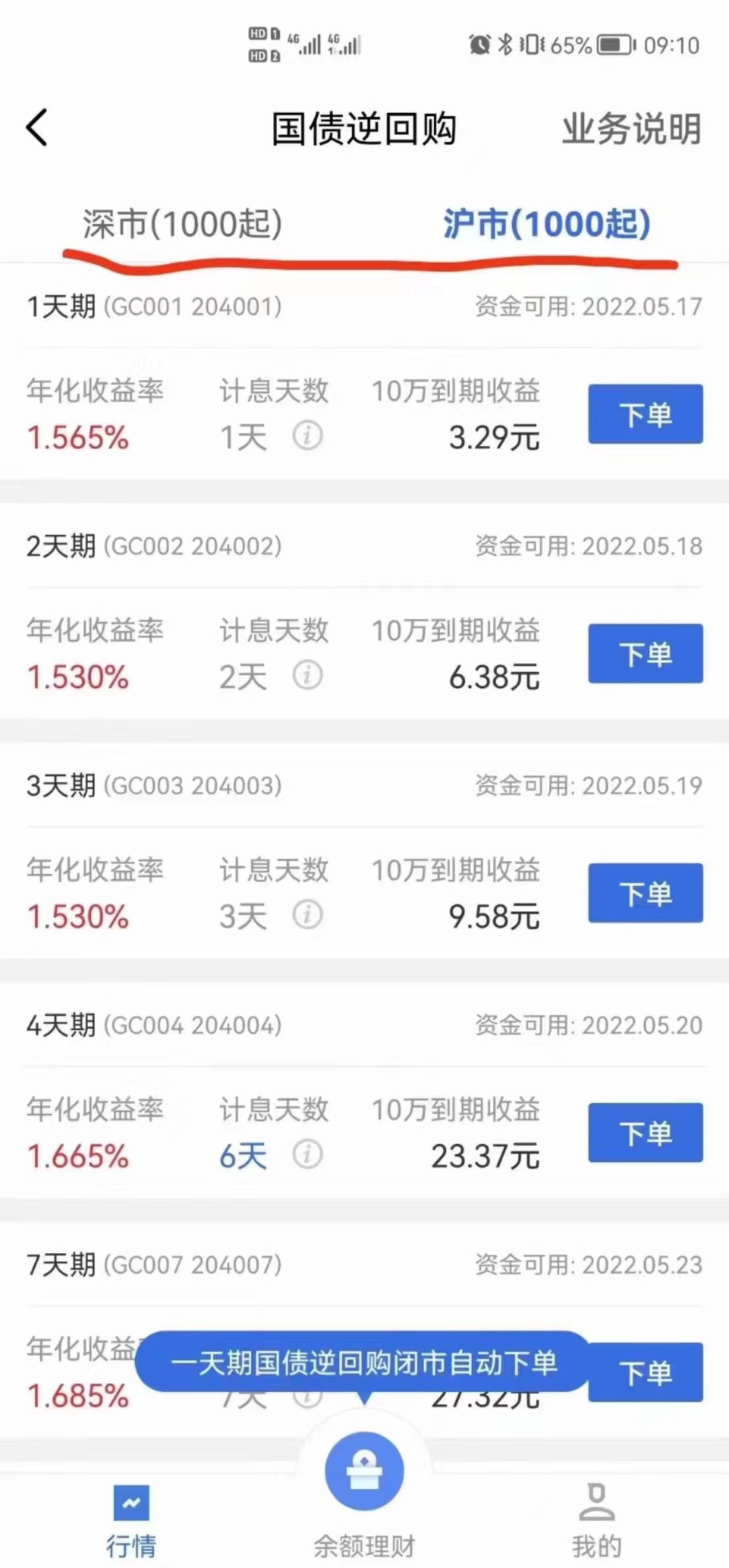
Task: Check 计息天数 info for 3天期
Action: tap(308, 915)
